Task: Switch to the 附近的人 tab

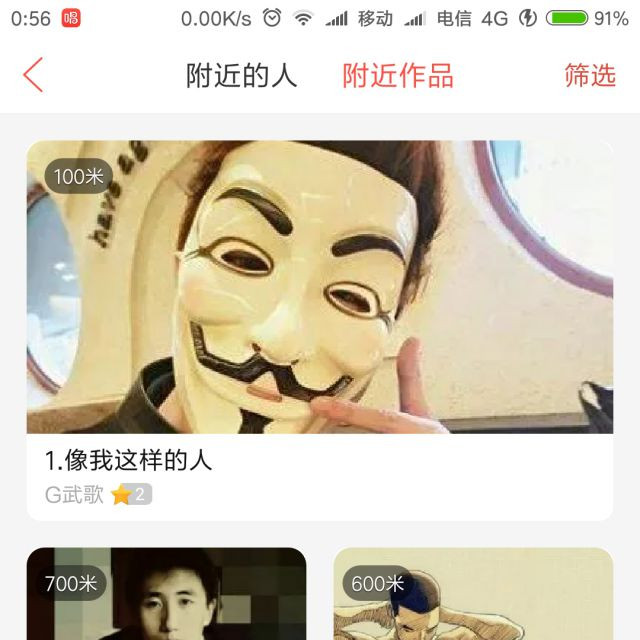Action: click(241, 76)
